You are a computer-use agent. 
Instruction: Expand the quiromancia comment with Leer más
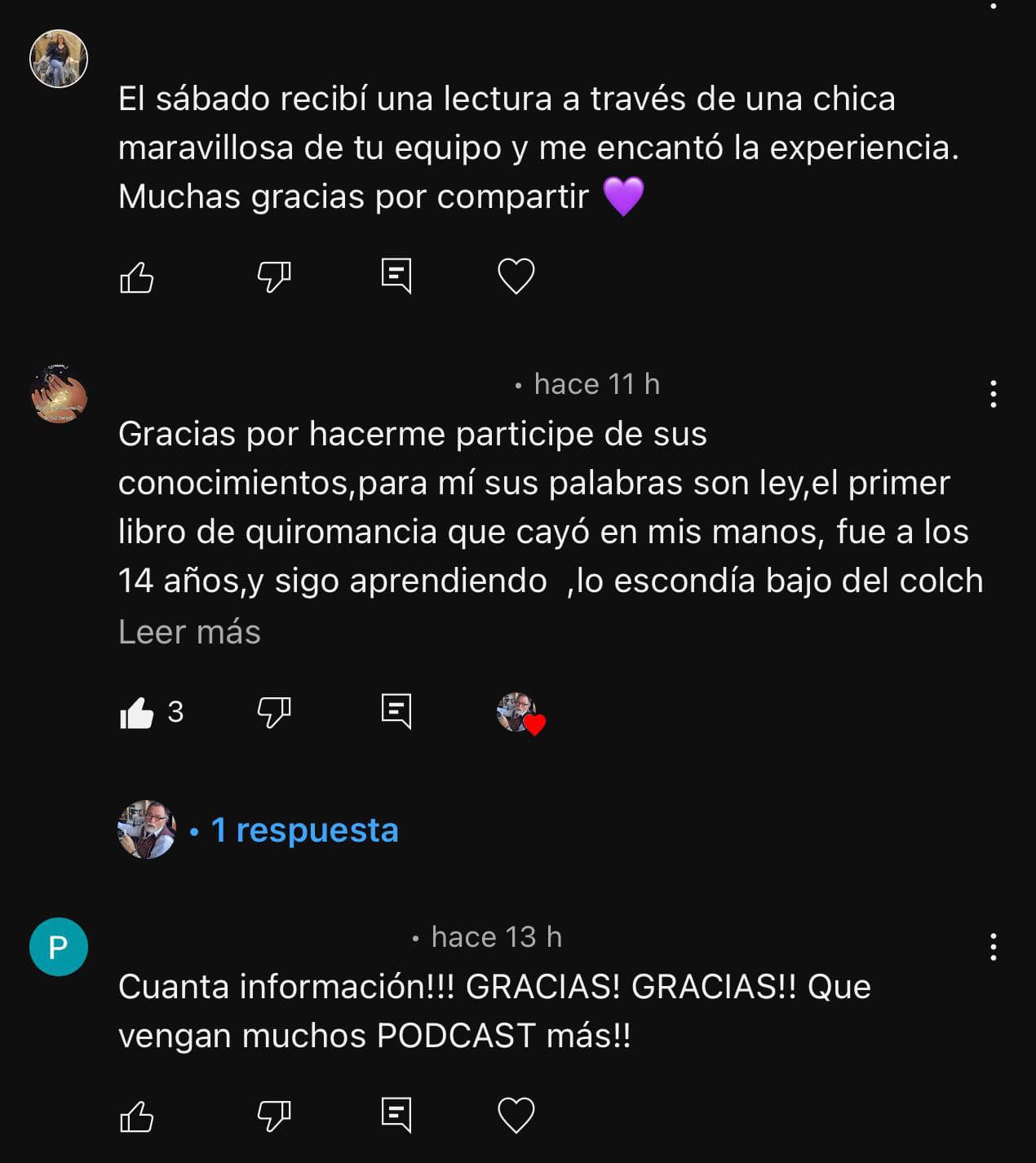[189, 632]
